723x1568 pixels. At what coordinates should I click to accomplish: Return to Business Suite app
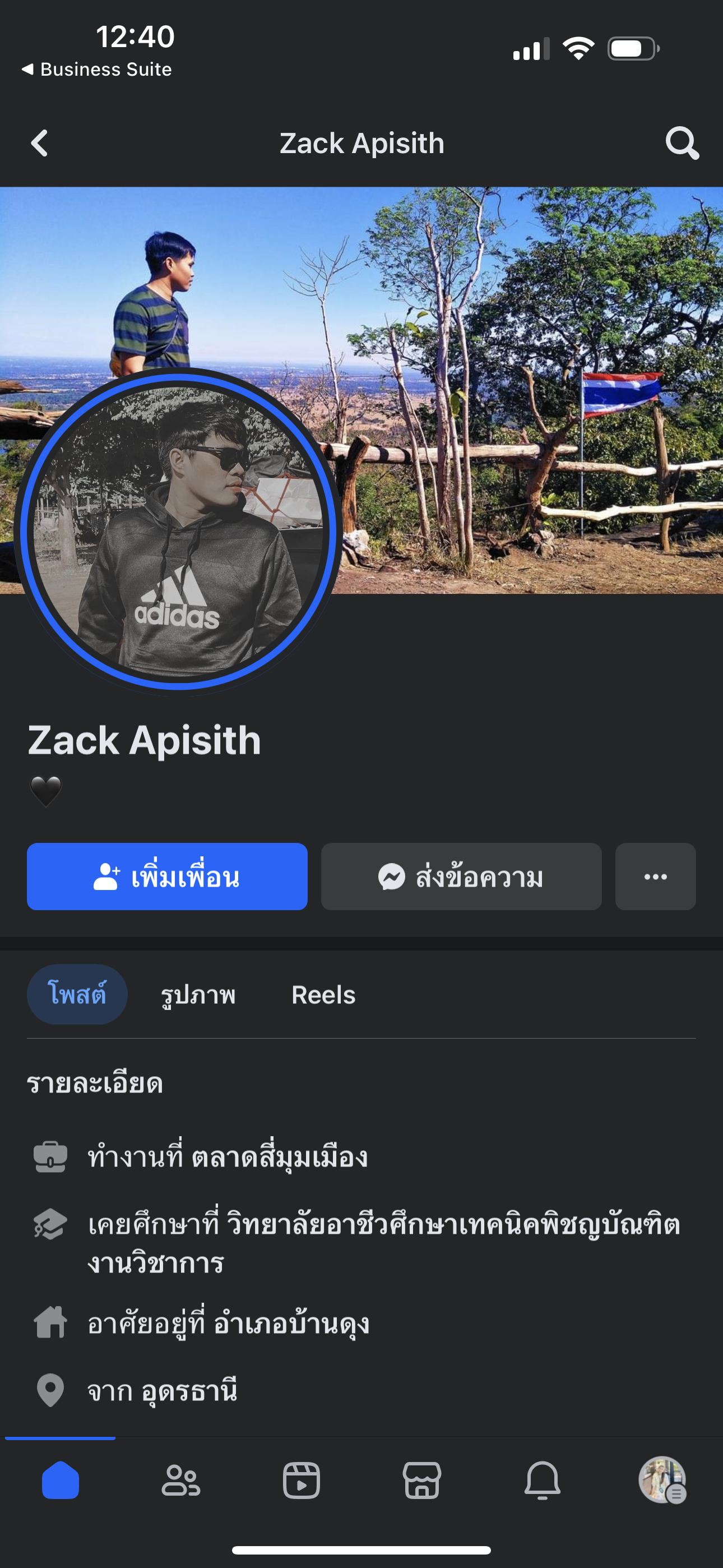[98, 70]
